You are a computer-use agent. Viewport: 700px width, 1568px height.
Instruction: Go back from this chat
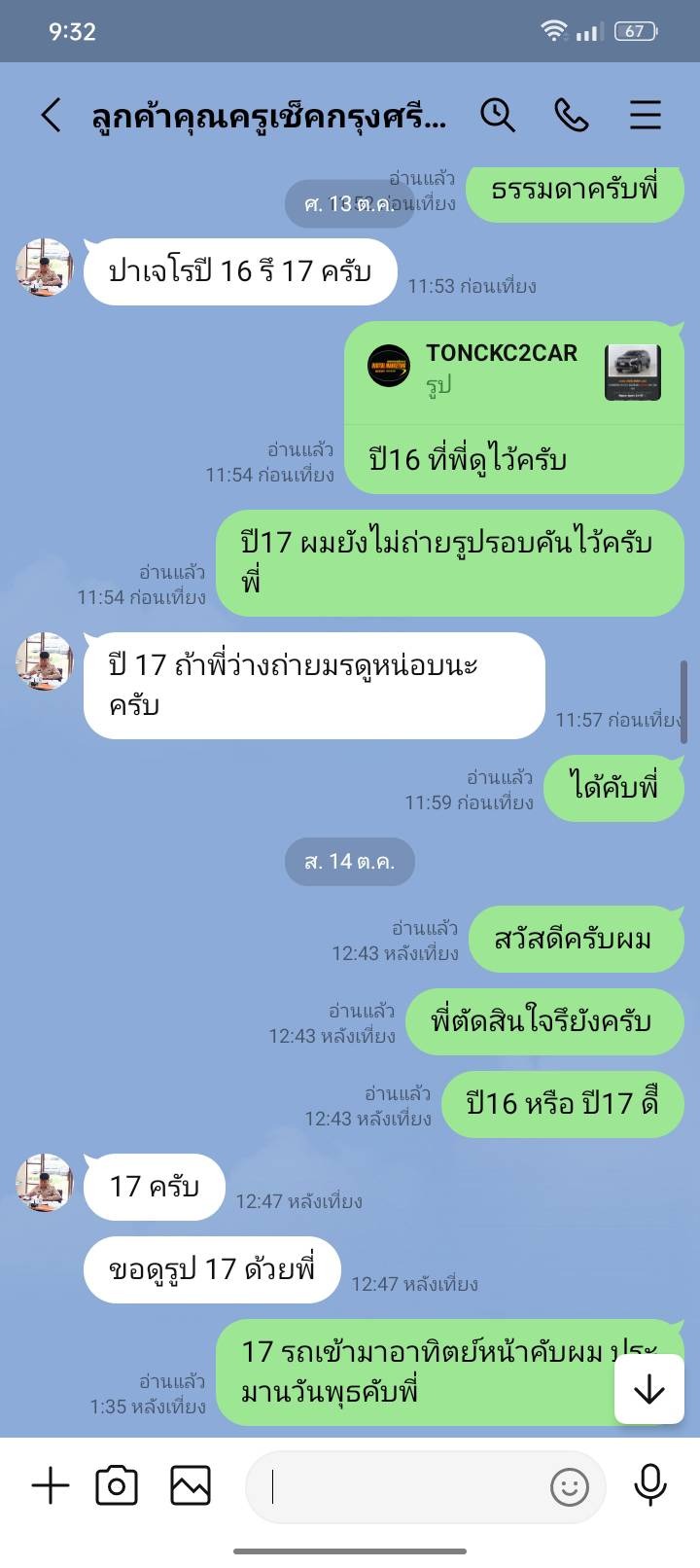tap(51, 116)
